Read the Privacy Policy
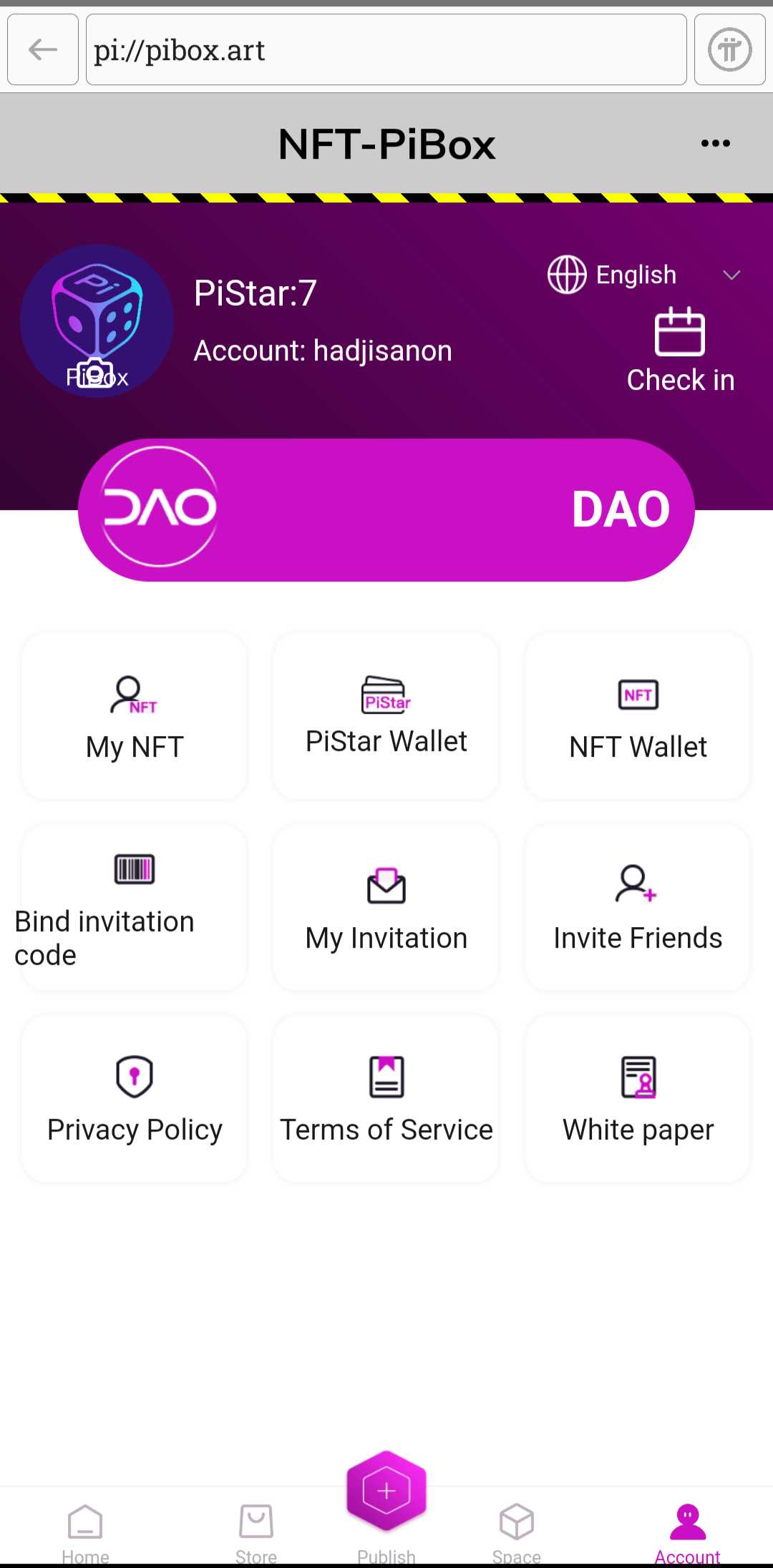The height and width of the screenshot is (1568, 773). click(135, 1099)
